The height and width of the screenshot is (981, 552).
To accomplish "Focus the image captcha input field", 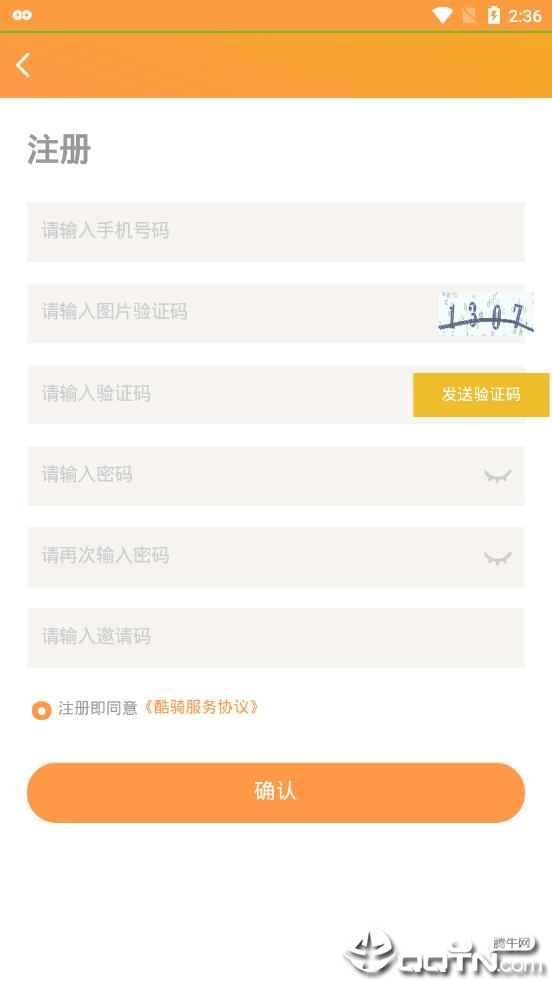I will (232, 313).
